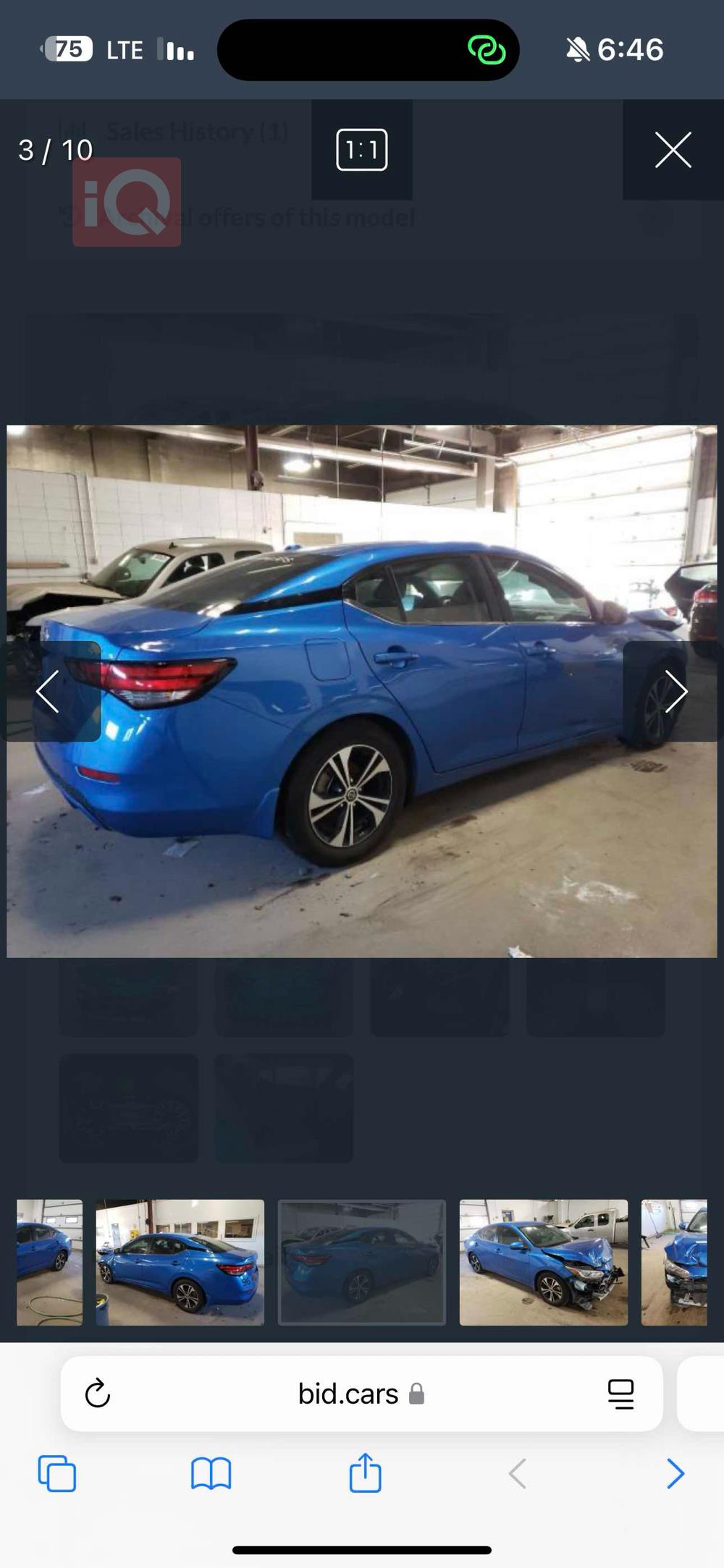Tap the bid.cars address bar

click(349, 1393)
